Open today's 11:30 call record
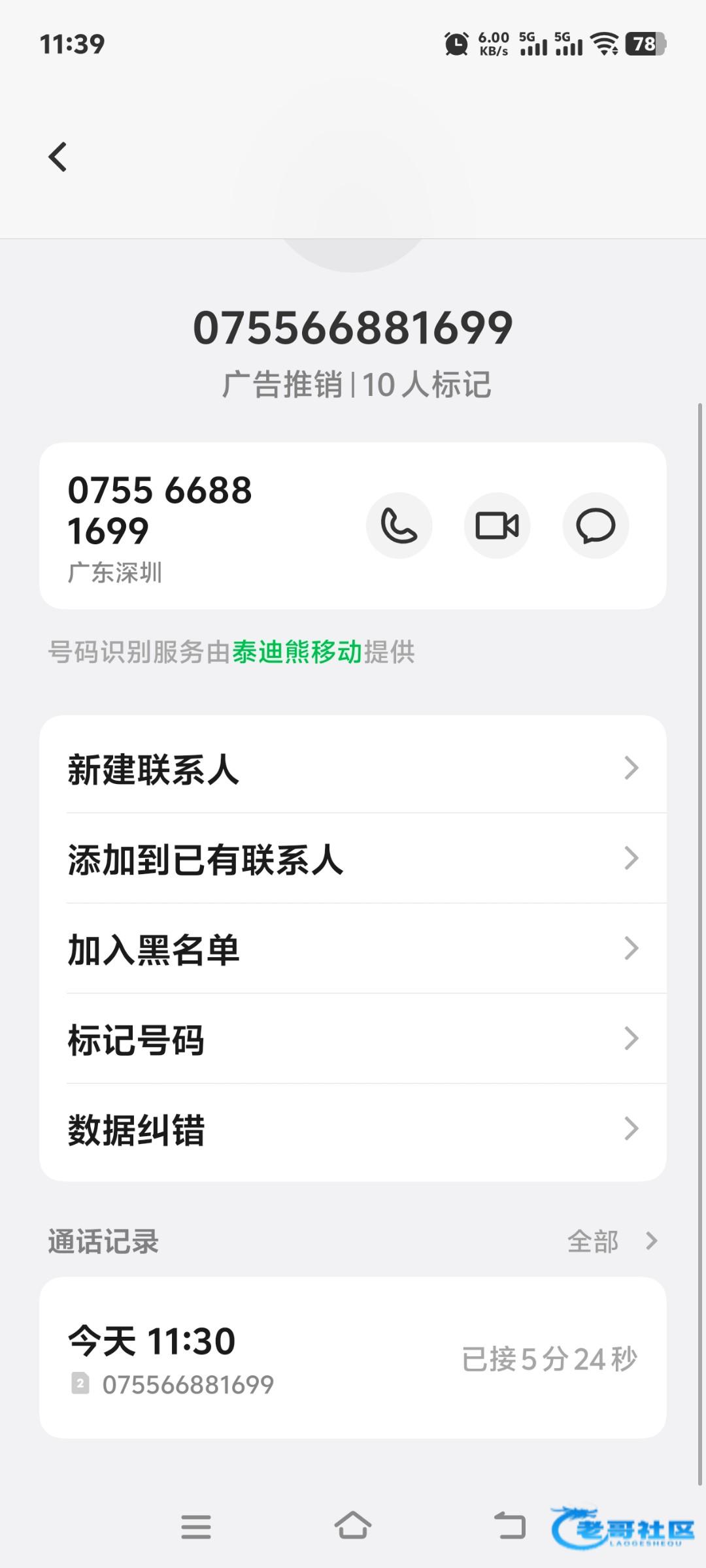 pos(353,1359)
